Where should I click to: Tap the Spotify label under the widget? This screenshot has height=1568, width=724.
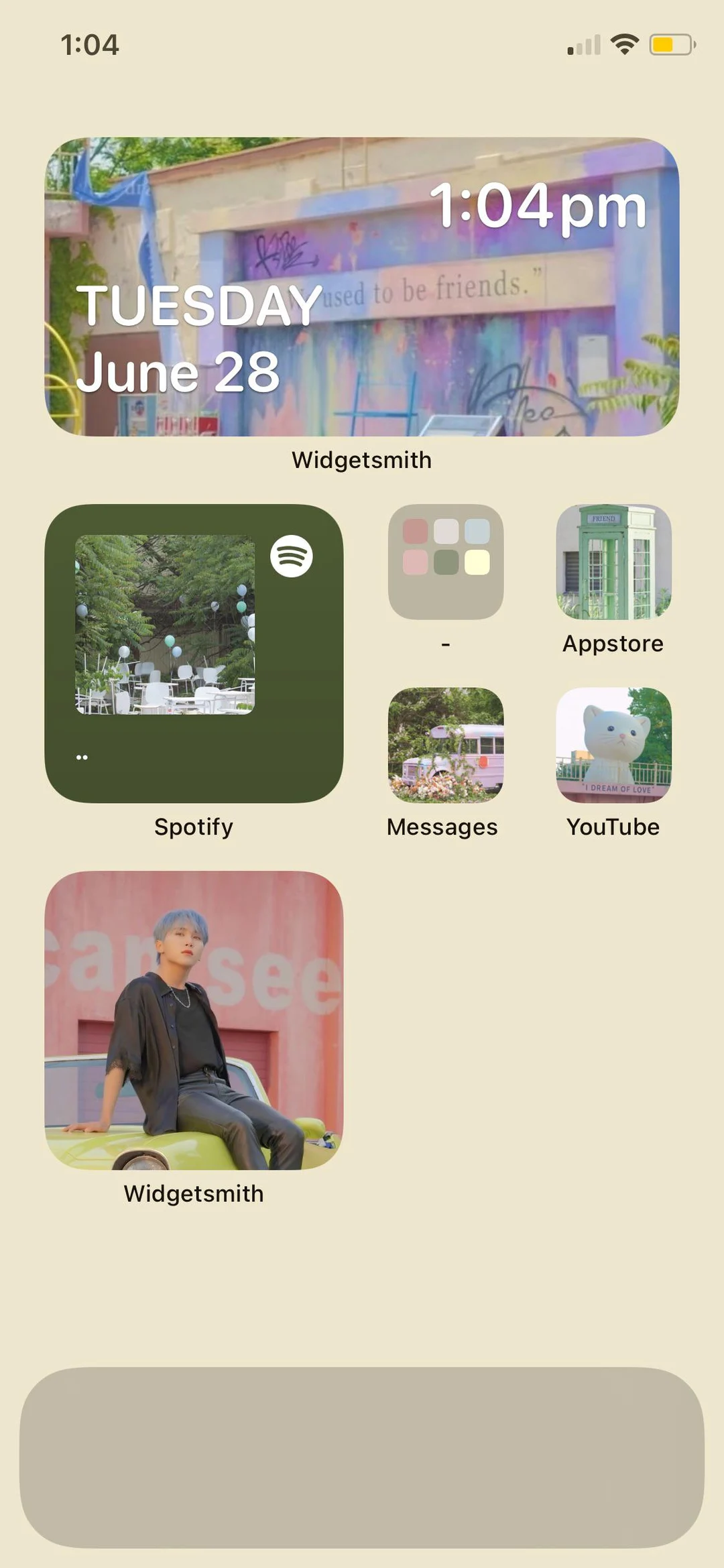[x=194, y=827]
